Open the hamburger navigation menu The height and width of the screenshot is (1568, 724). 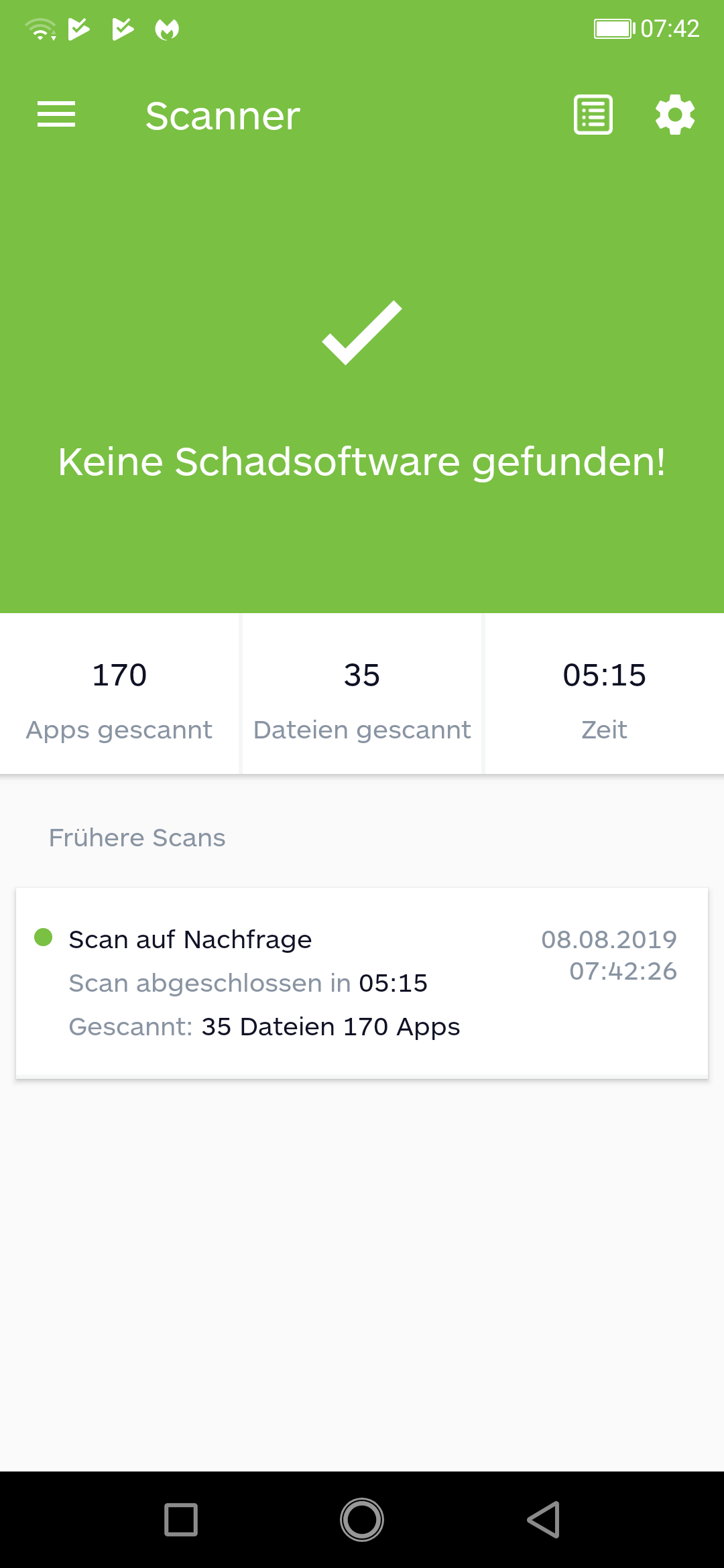56,115
